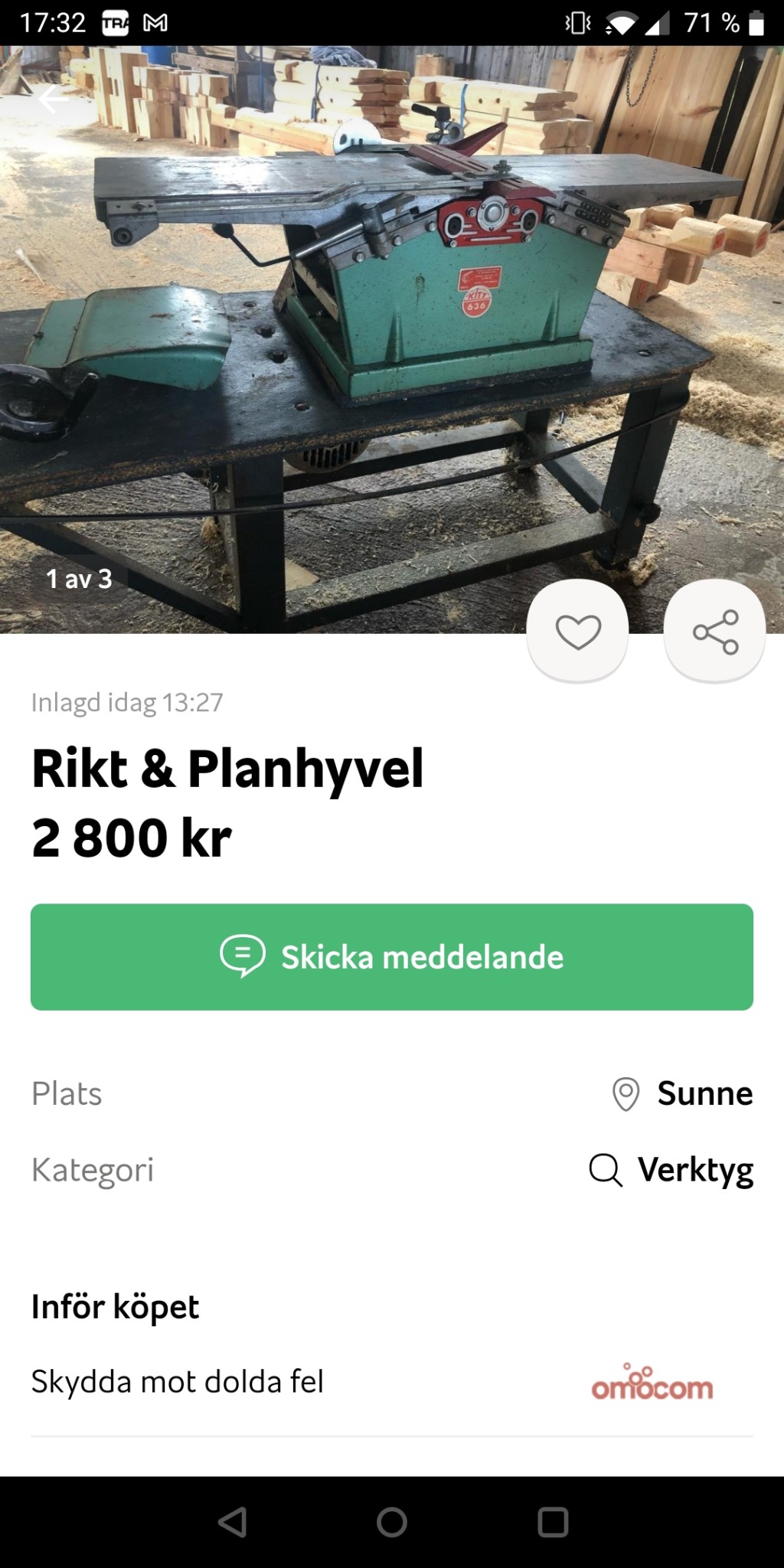Tap Skicka meddelande to message seller
Viewport: 784px width, 1568px height.
(x=392, y=957)
